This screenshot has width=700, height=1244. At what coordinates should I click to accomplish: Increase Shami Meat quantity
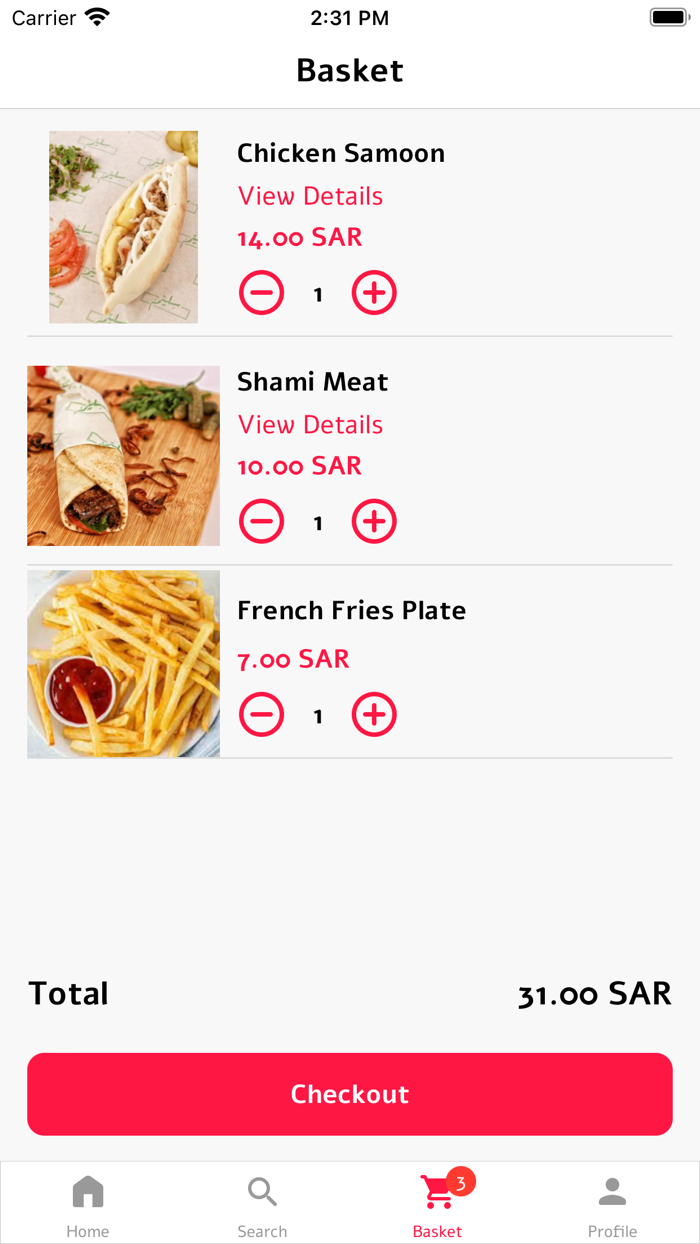[x=374, y=522]
